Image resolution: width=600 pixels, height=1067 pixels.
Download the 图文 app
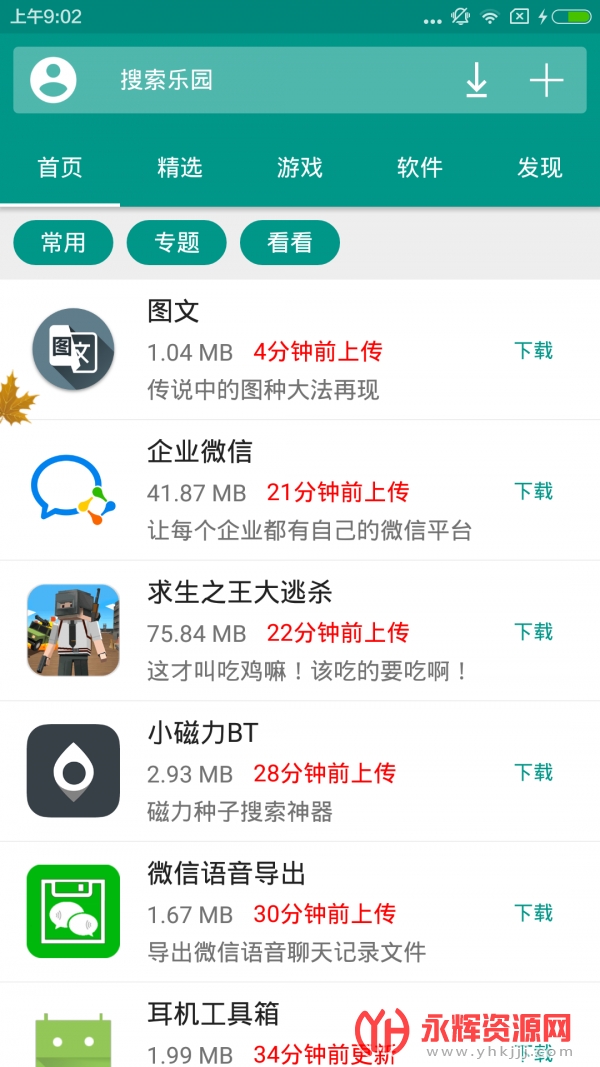(x=533, y=351)
